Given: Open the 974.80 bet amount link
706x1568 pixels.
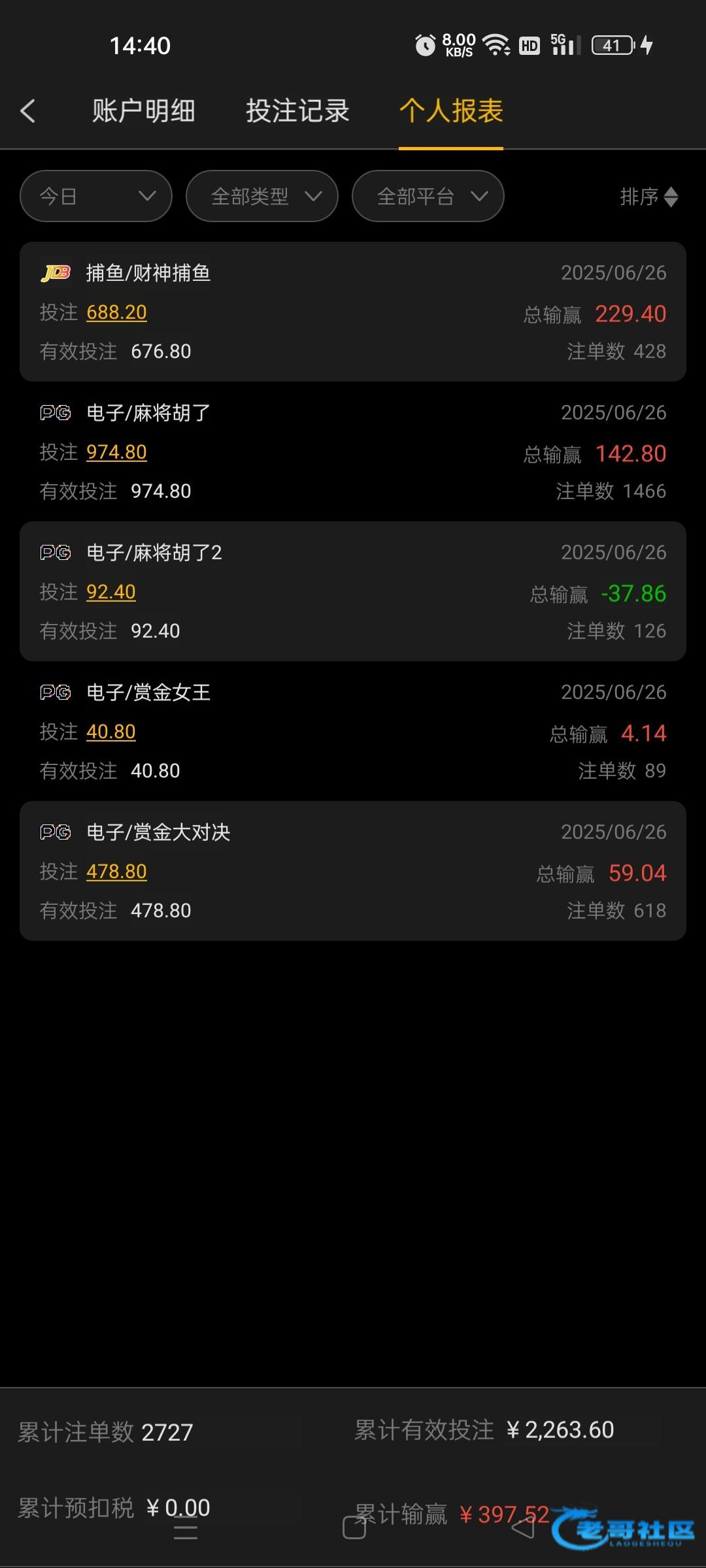Looking at the screenshot, I should tap(116, 452).
